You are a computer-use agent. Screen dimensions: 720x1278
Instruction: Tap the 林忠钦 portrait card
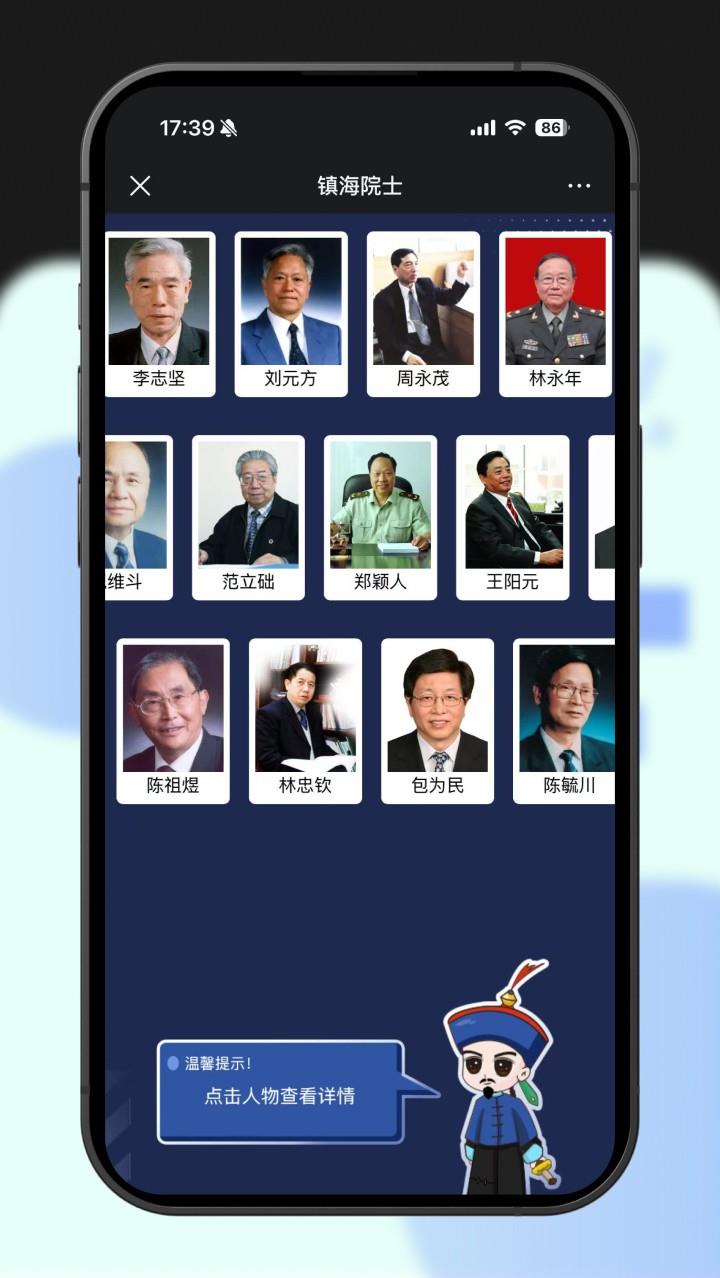[305, 720]
